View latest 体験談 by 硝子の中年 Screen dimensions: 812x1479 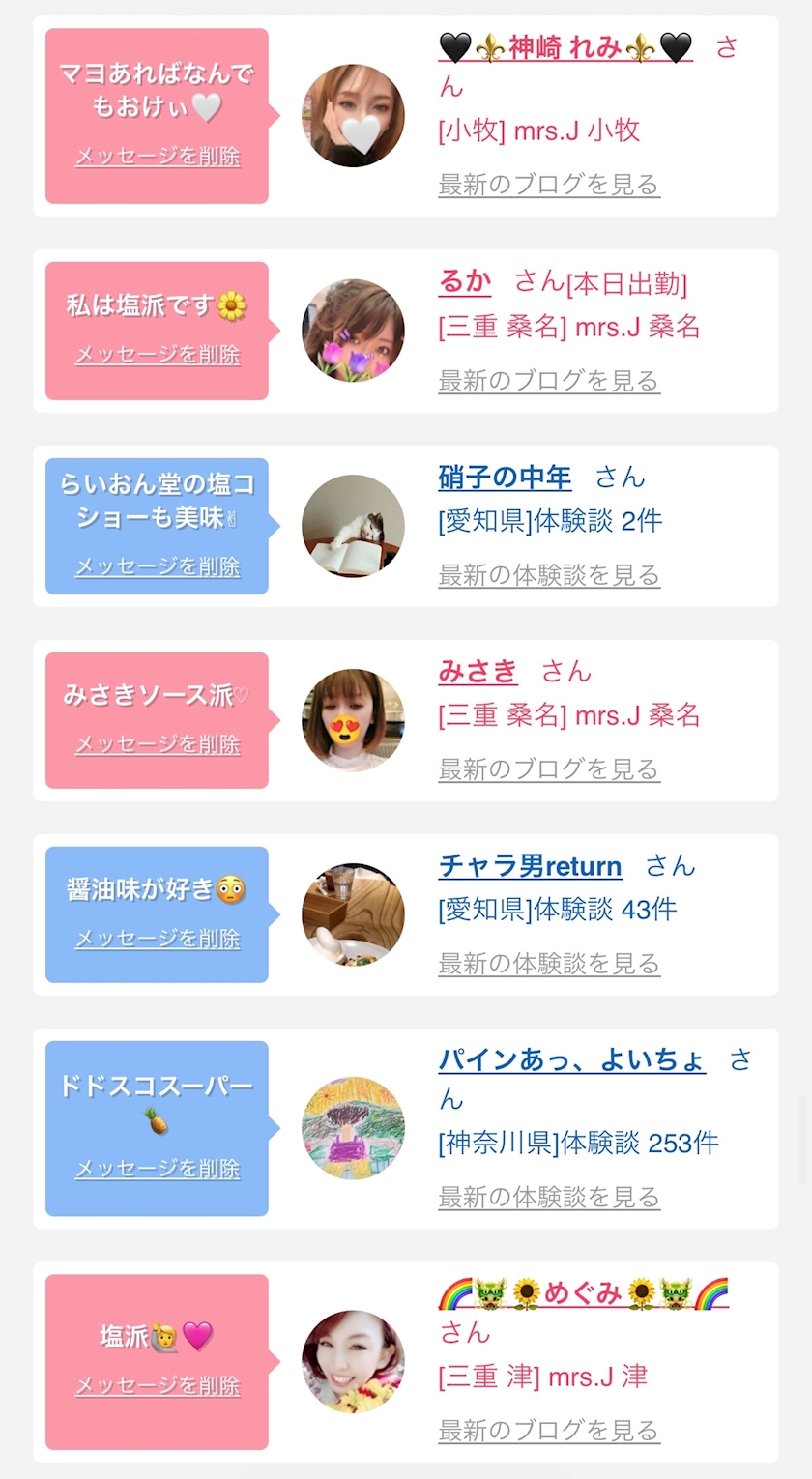[x=549, y=576]
